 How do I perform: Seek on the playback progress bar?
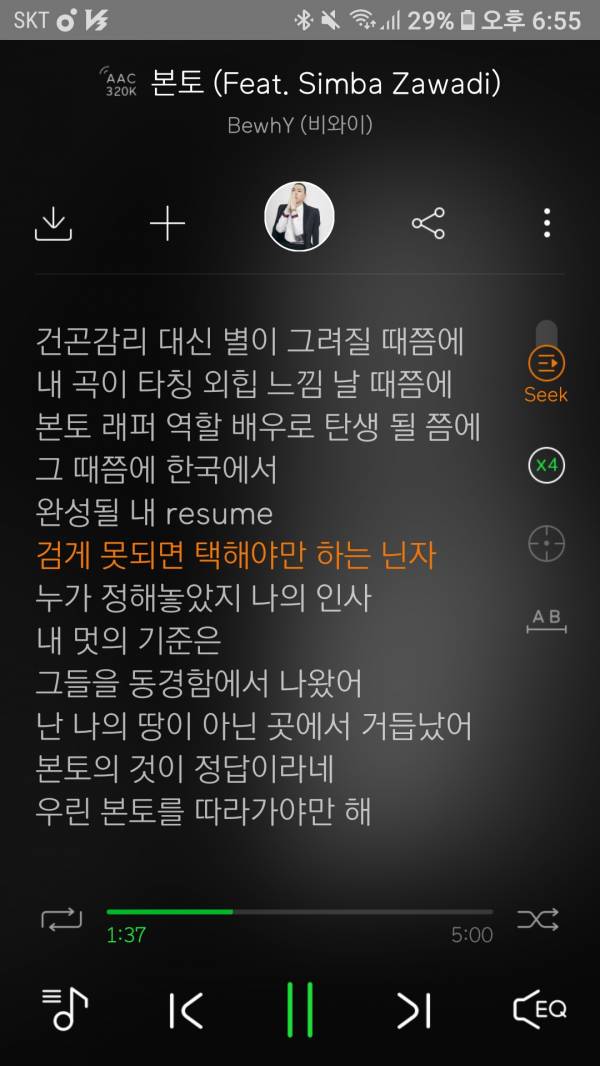click(300, 912)
